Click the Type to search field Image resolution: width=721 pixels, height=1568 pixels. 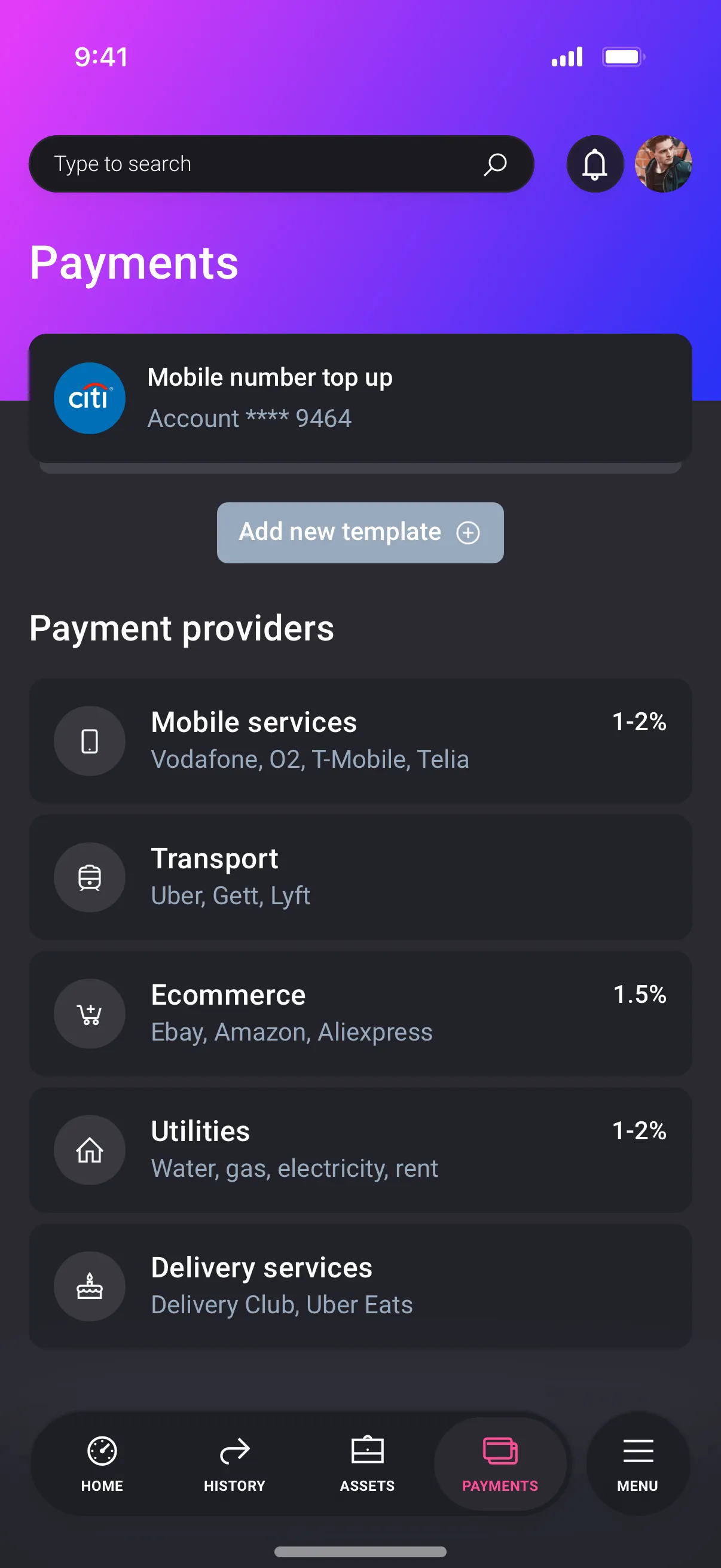pos(243,163)
